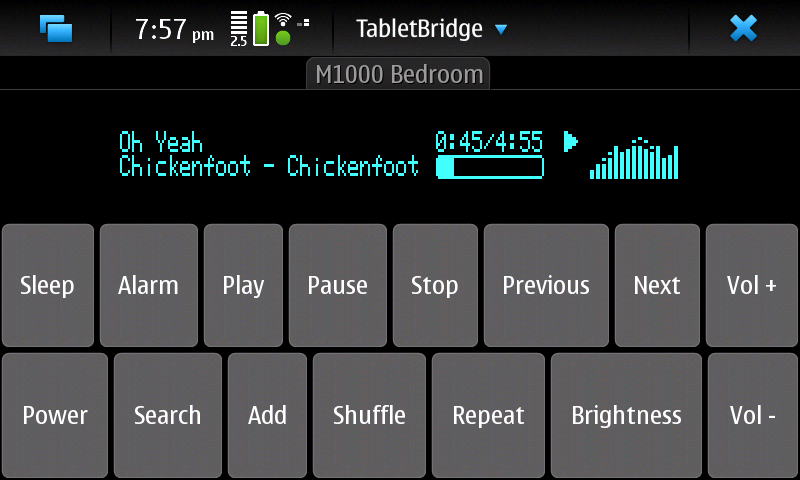800x480 pixels.
Task: Enable Shuffle mode
Action: point(369,415)
